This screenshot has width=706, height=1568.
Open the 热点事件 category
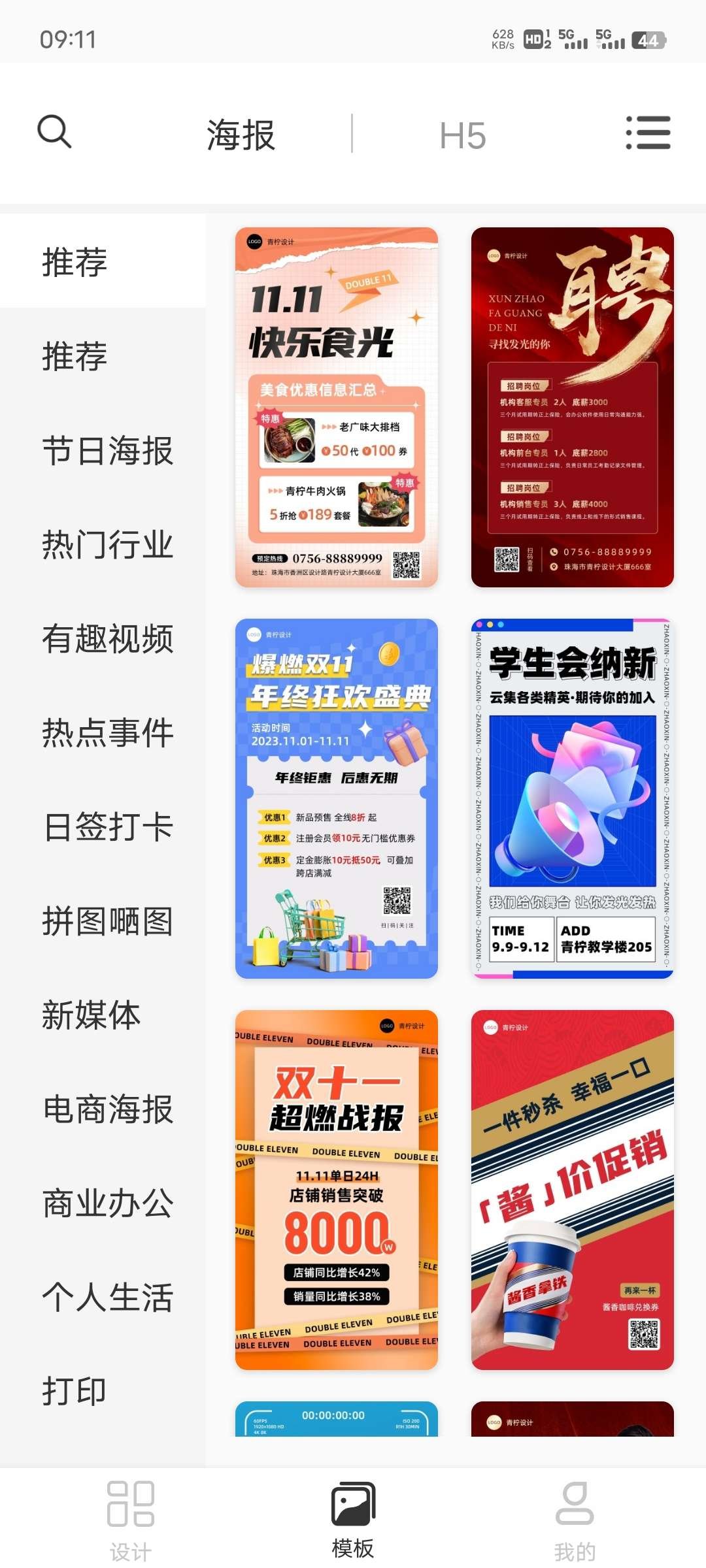(x=107, y=733)
